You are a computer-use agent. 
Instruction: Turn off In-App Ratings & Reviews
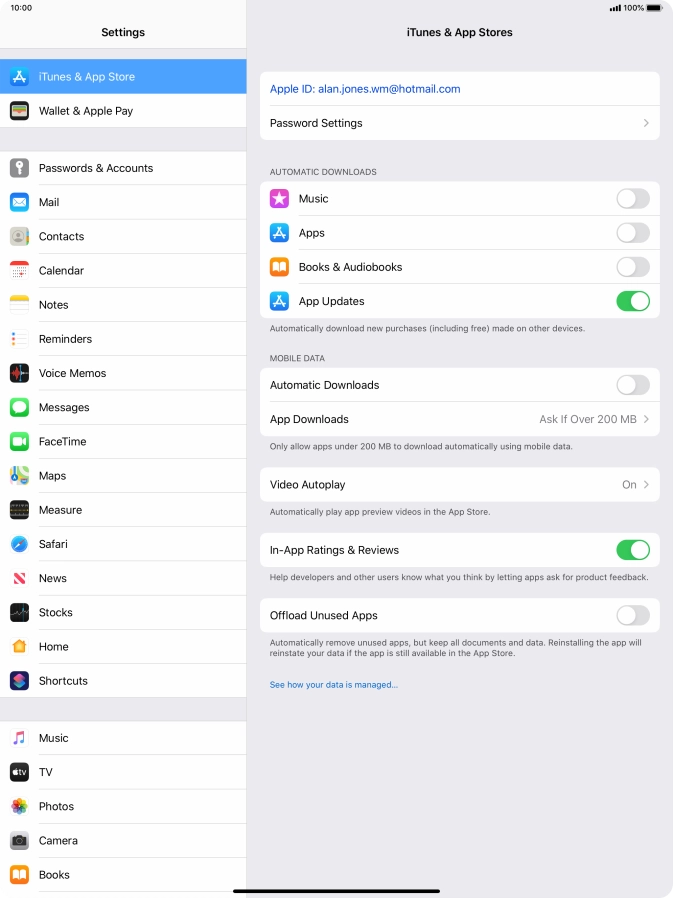pos(632,550)
